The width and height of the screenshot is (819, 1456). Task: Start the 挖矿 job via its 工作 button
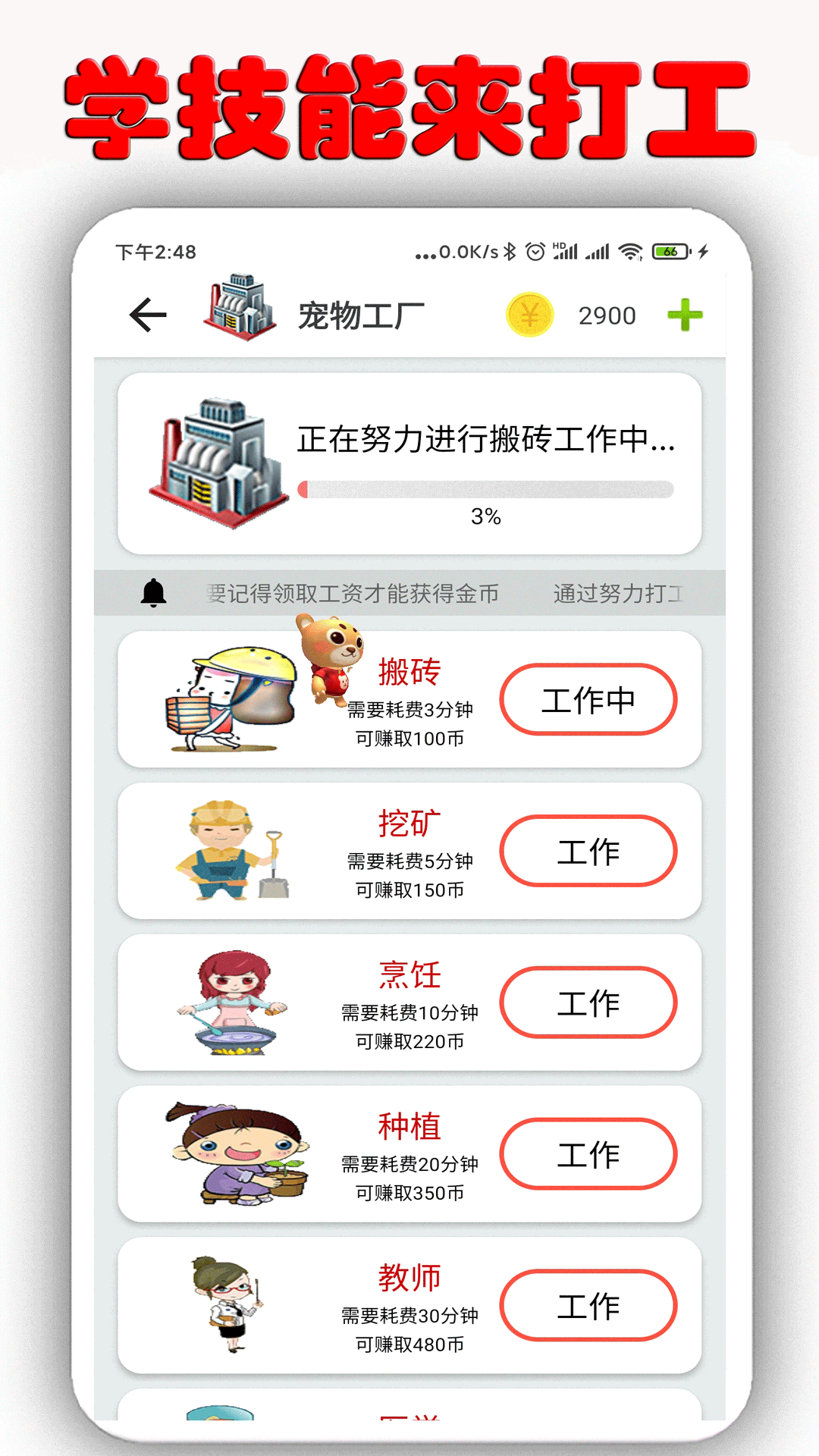[x=589, y=852]
